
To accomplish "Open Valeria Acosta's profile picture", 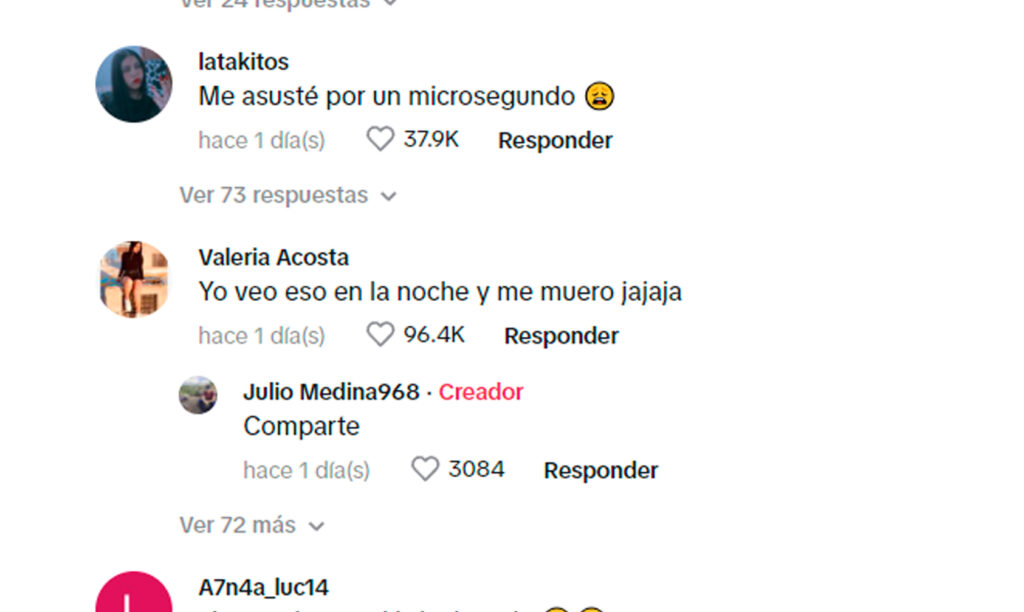I will pos(134,279).
